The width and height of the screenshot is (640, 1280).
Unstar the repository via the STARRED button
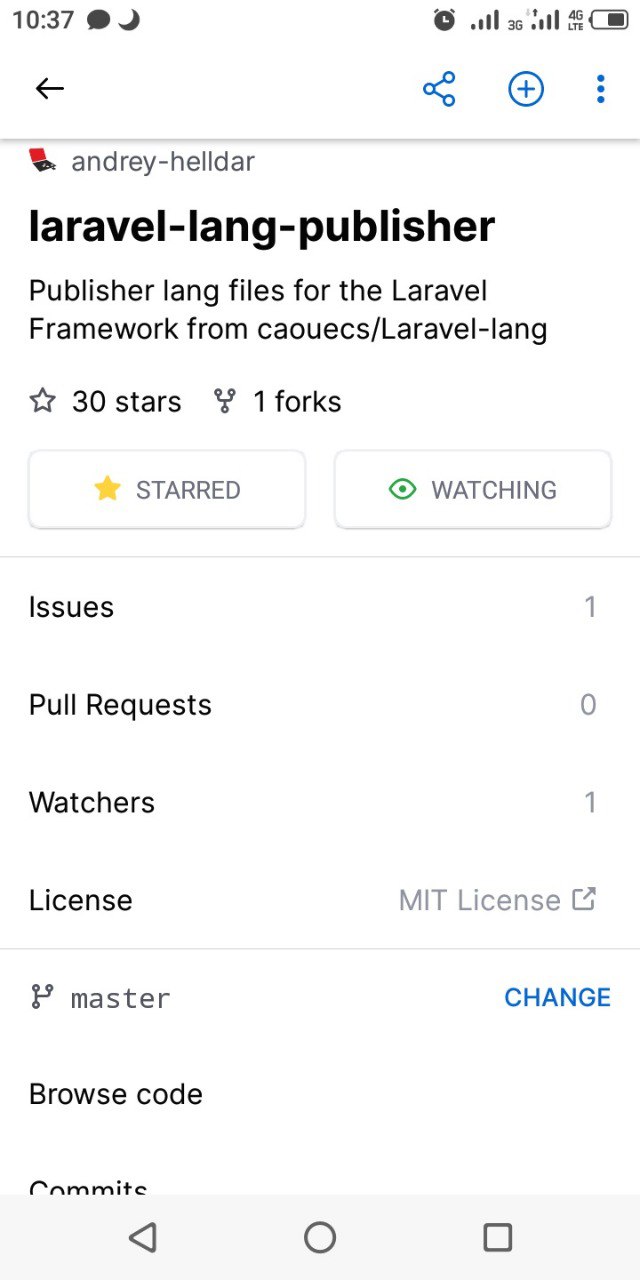167,489
